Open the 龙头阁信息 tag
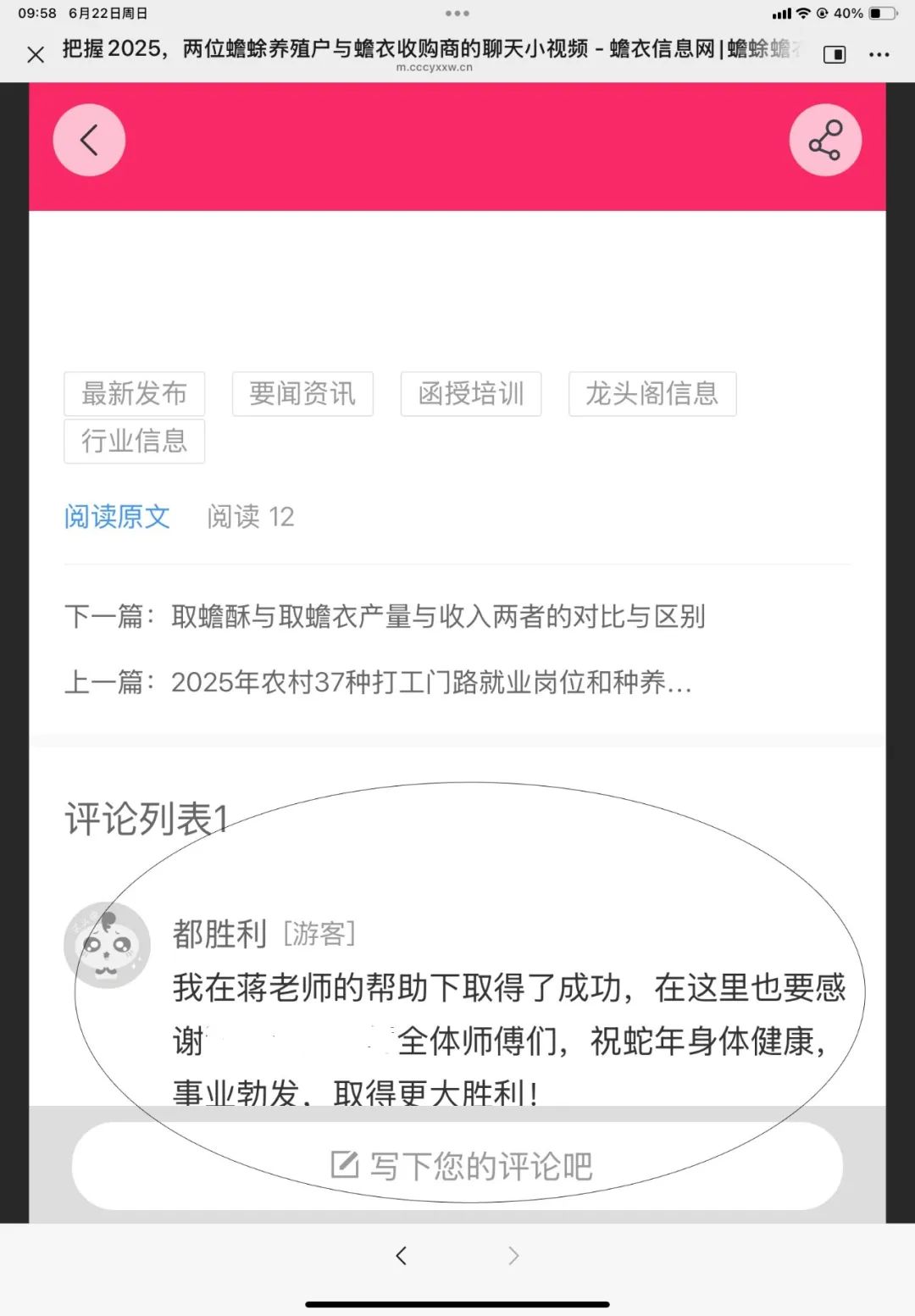915x1316 pixels. (x=652, y=394)
